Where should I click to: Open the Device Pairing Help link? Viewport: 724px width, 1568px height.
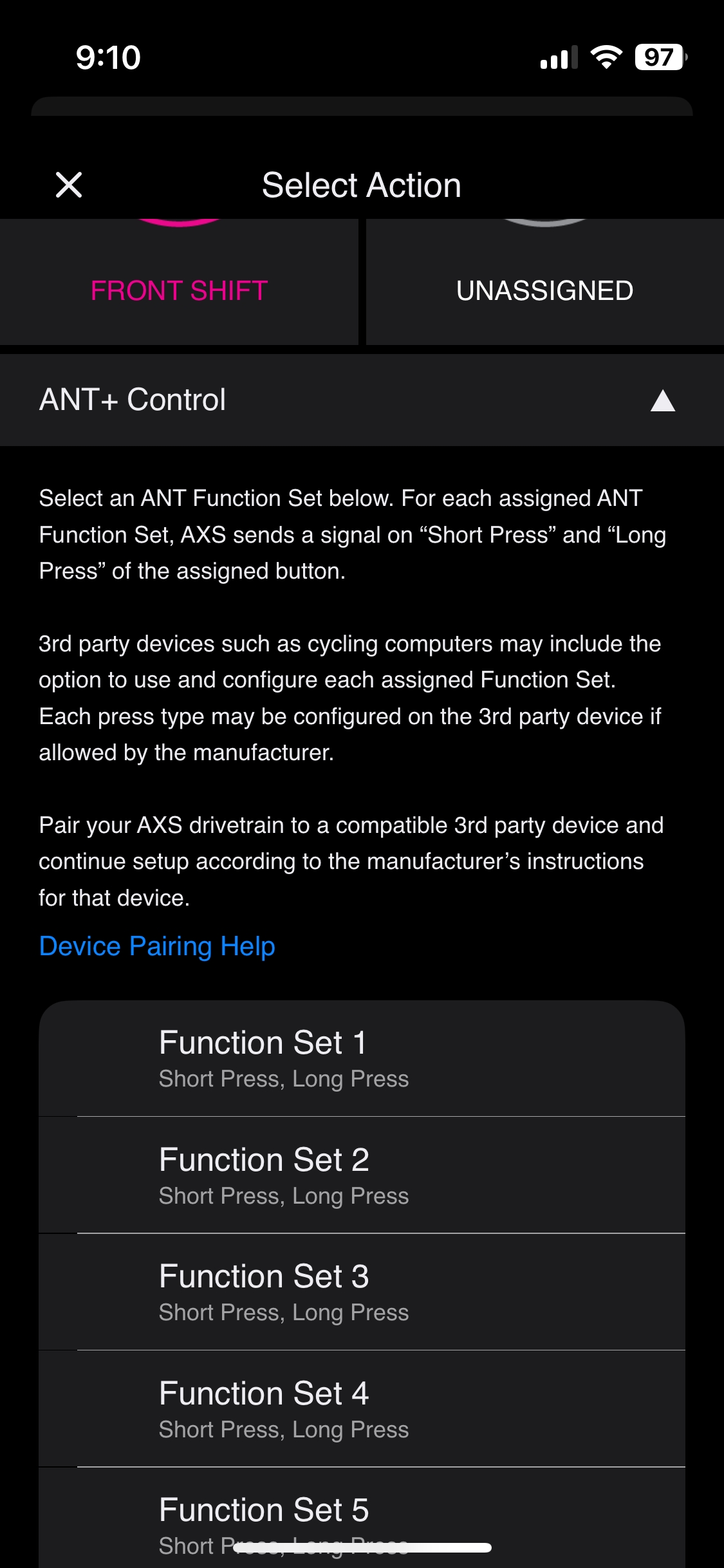(x=157, y=946)
